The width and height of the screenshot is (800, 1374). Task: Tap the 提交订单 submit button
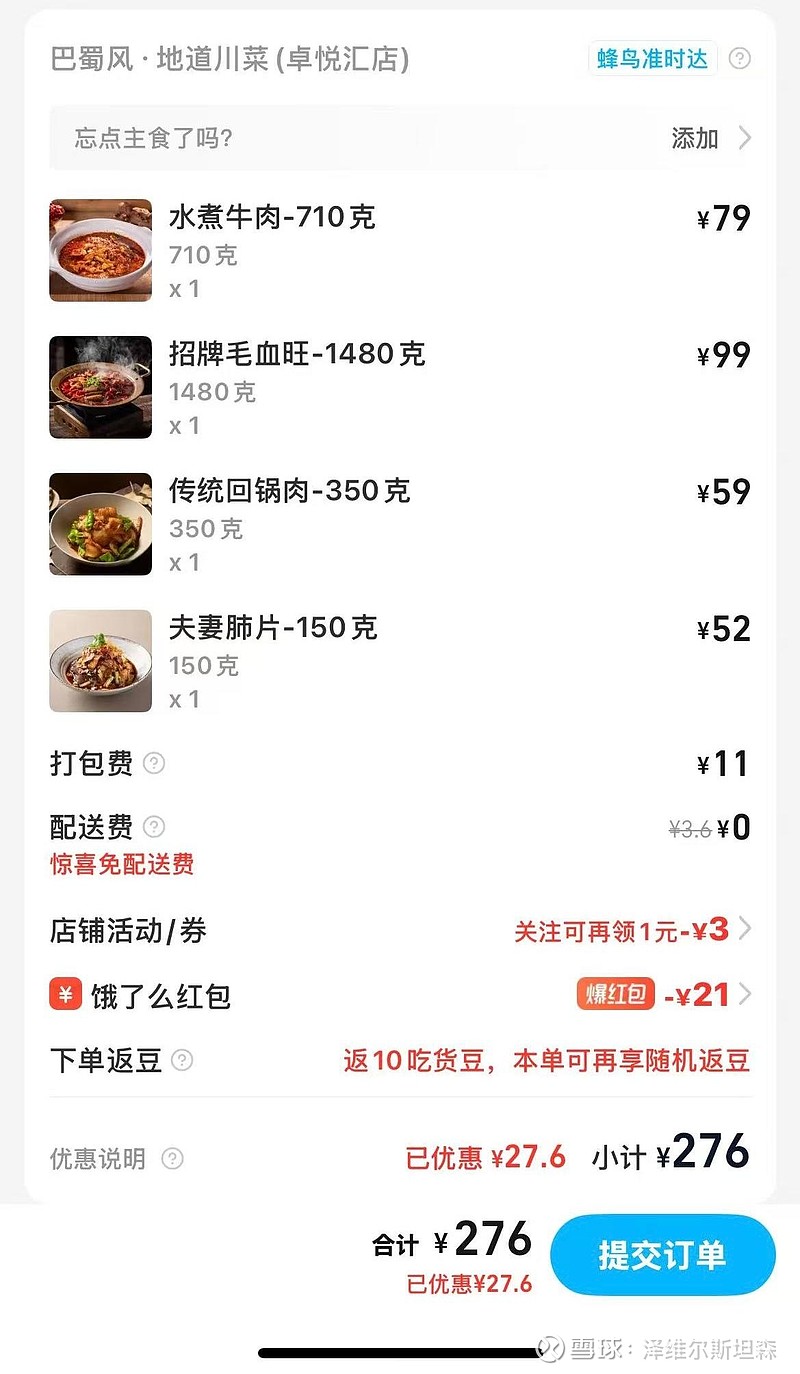[x=662, y=1254]
